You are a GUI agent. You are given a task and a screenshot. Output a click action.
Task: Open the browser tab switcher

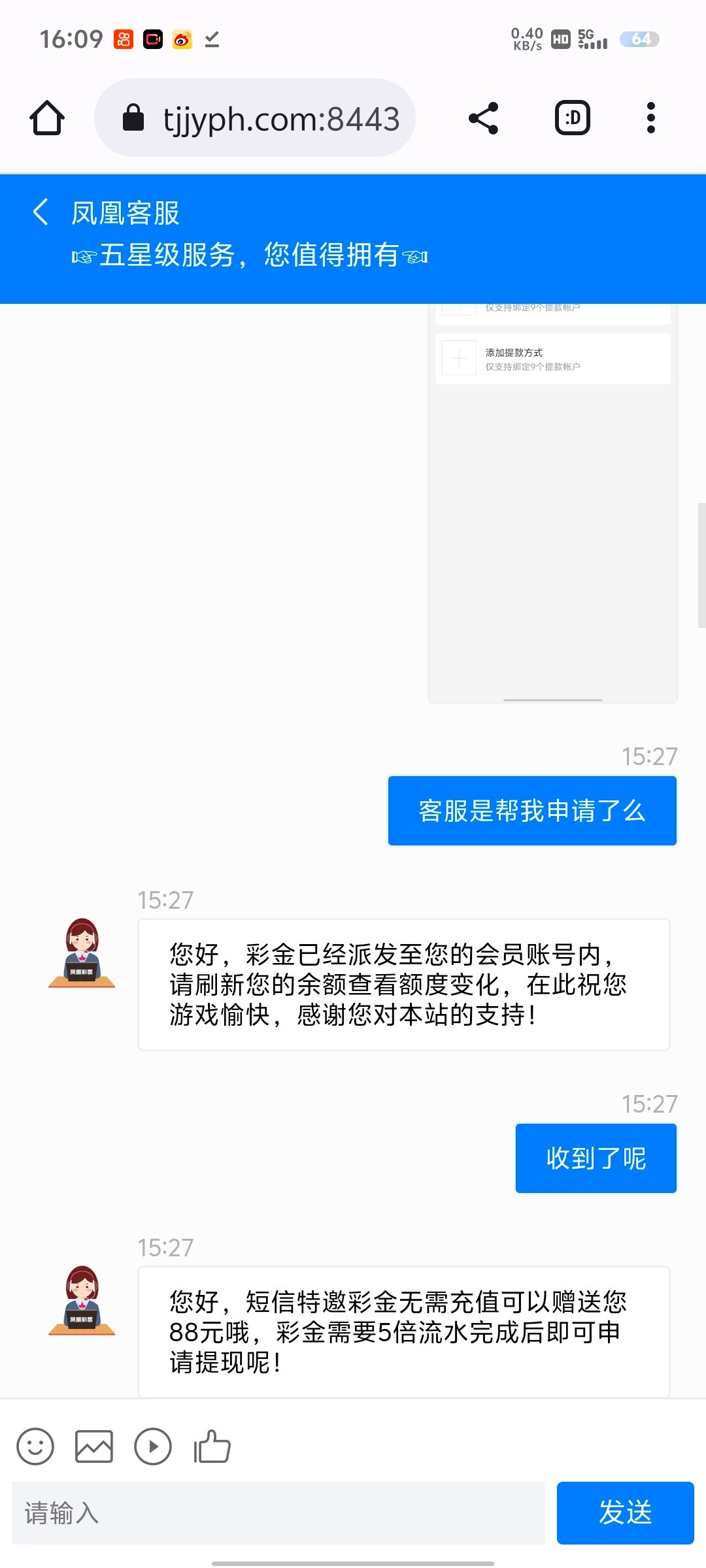click(x=571, y=118)
